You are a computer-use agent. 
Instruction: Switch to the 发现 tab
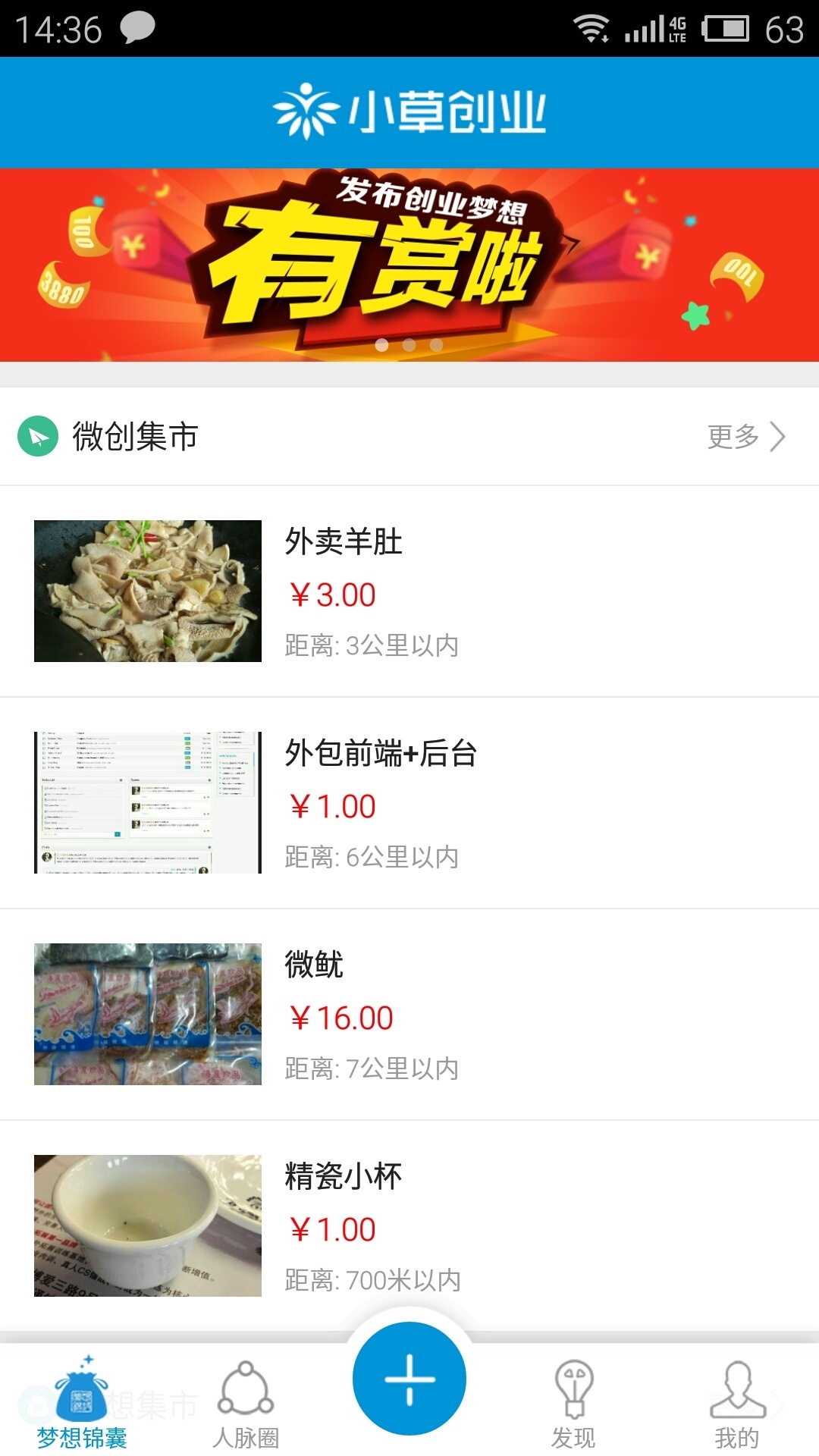(x=573, y=1404)
